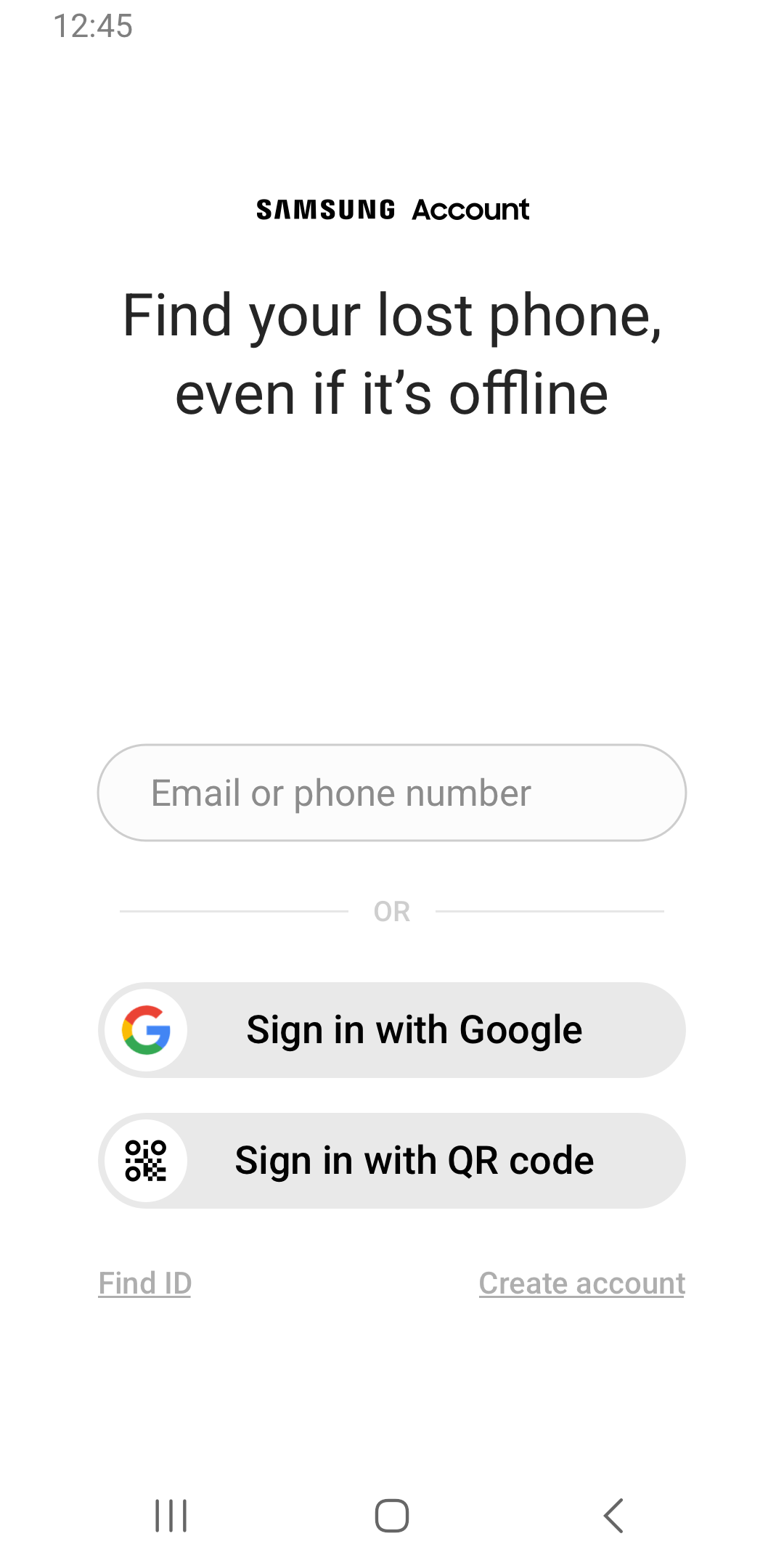The image size is (784, 1568).
Task: Focus the Email or phone number field
Action: click(392, 793)
